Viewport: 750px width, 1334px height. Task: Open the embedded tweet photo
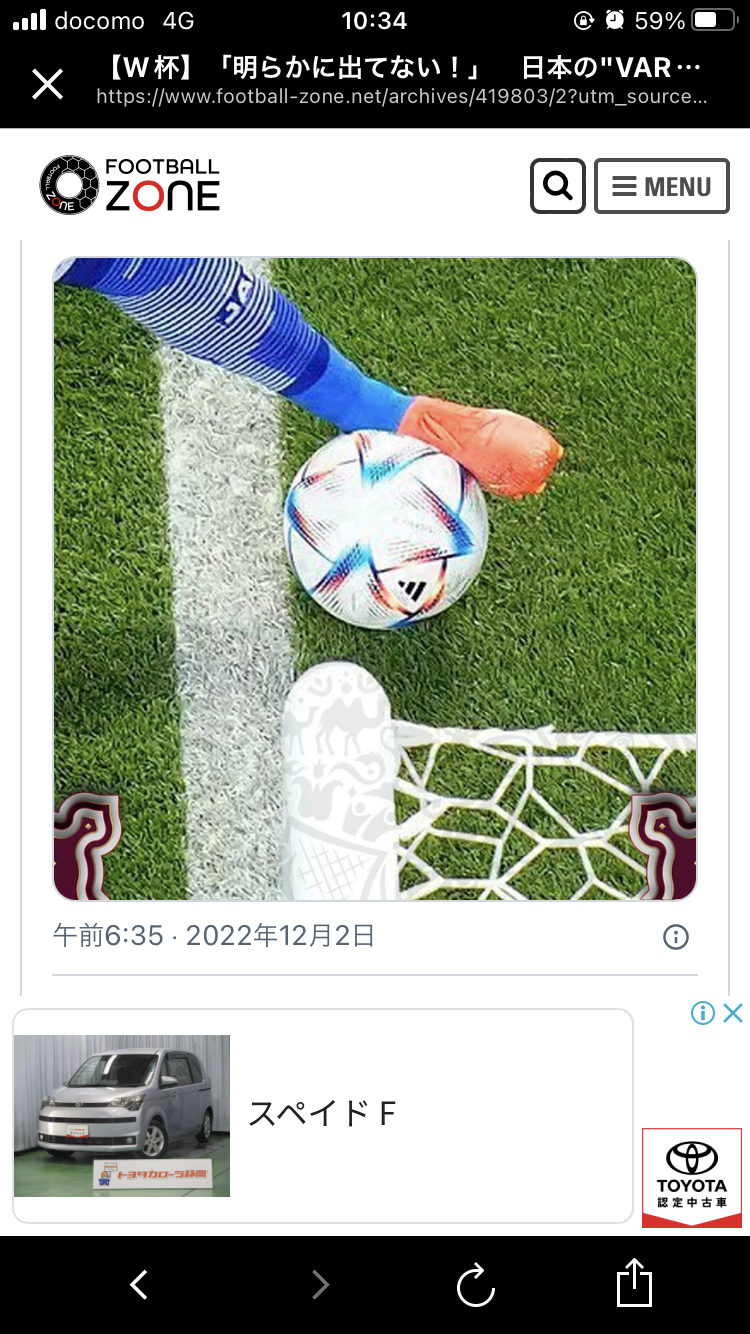coord(375,579)
